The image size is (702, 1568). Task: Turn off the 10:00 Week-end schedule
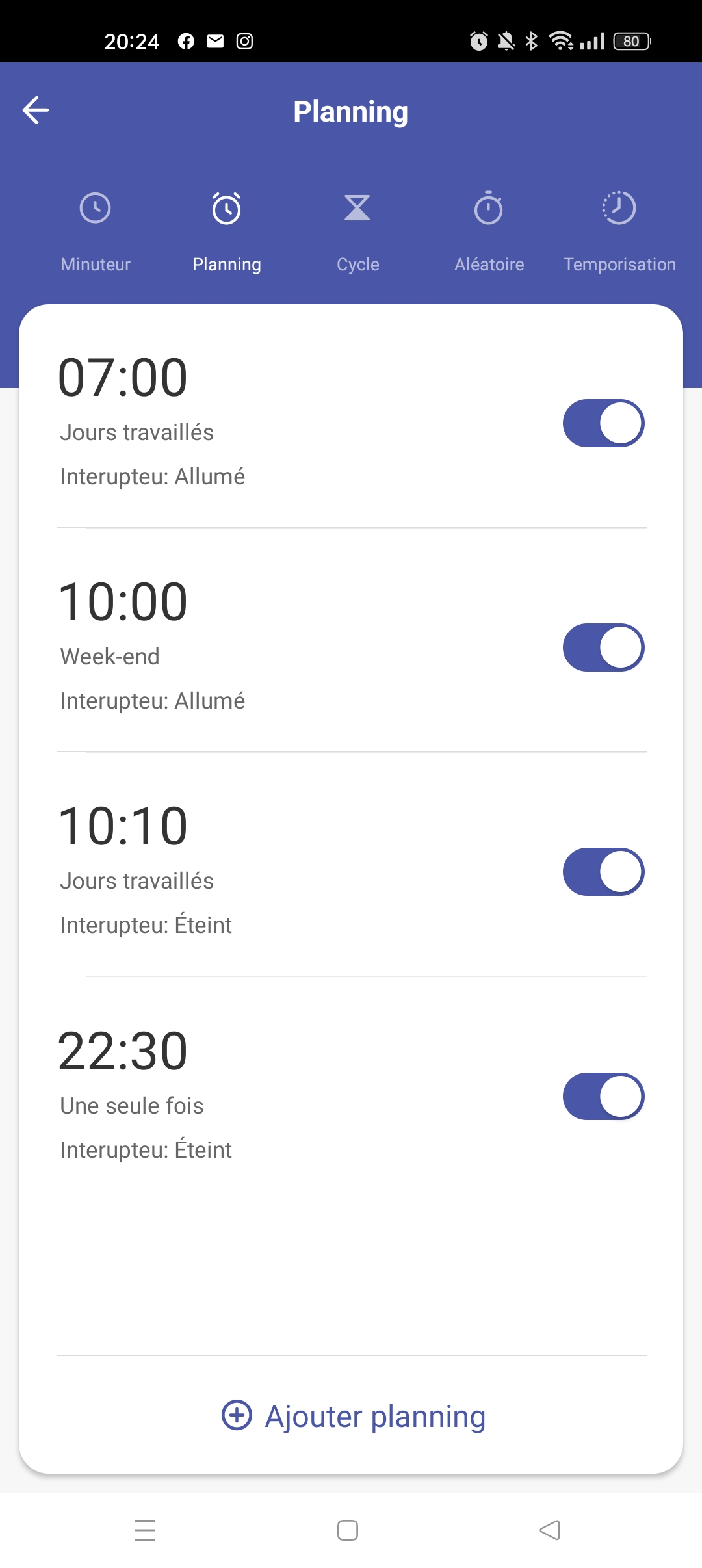(x=603, y=647)
